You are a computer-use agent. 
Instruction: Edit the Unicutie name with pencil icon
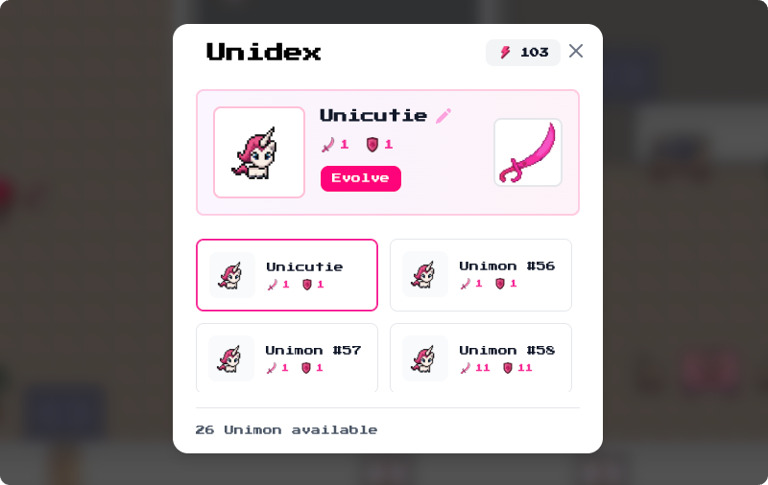pos(443,116)
